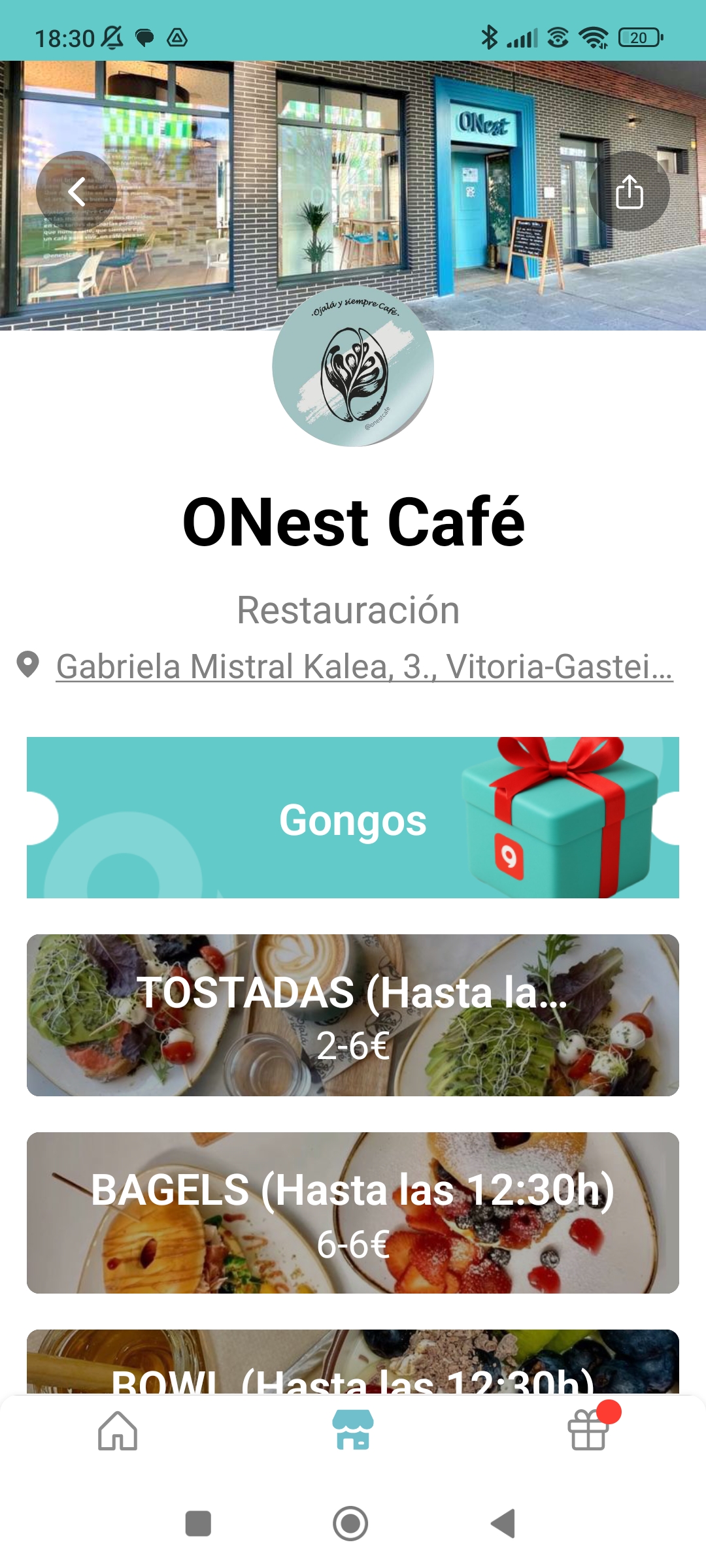Tap the Bluetooth icon in status bar
The width and height of the screenshot is (706, 1568).
(488, 39)
